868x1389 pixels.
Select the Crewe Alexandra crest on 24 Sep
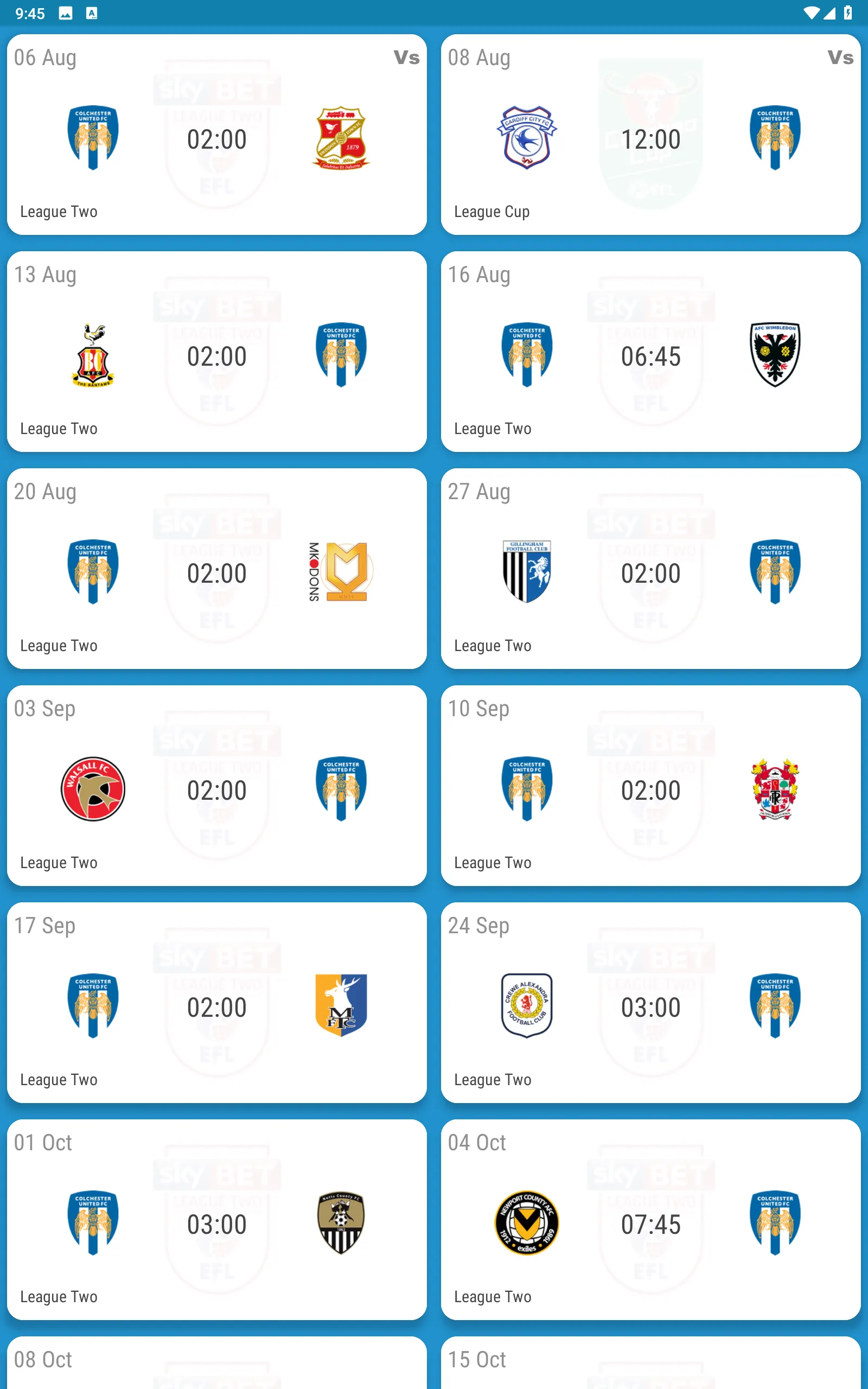click(526, 1006)
